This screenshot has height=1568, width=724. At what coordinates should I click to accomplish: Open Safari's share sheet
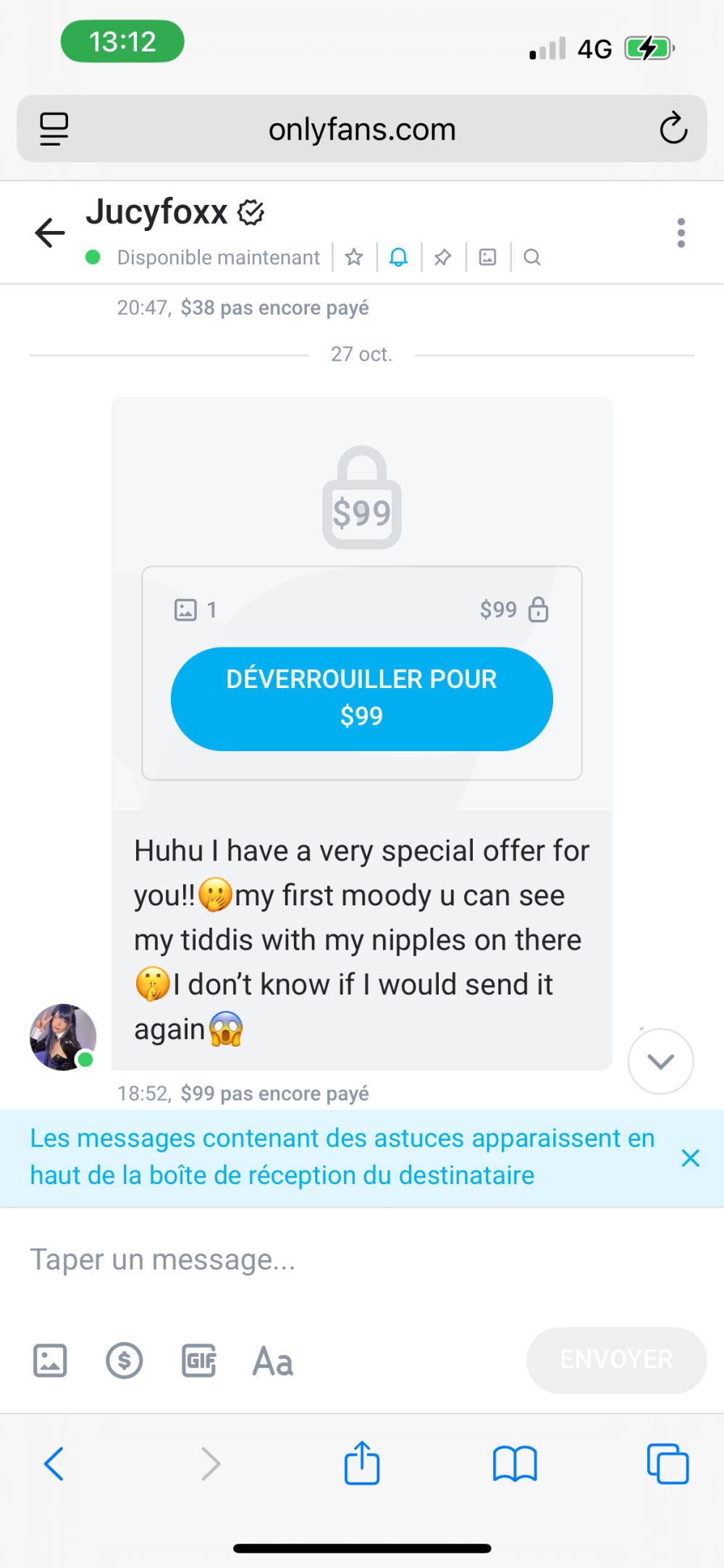[362, 1464]
